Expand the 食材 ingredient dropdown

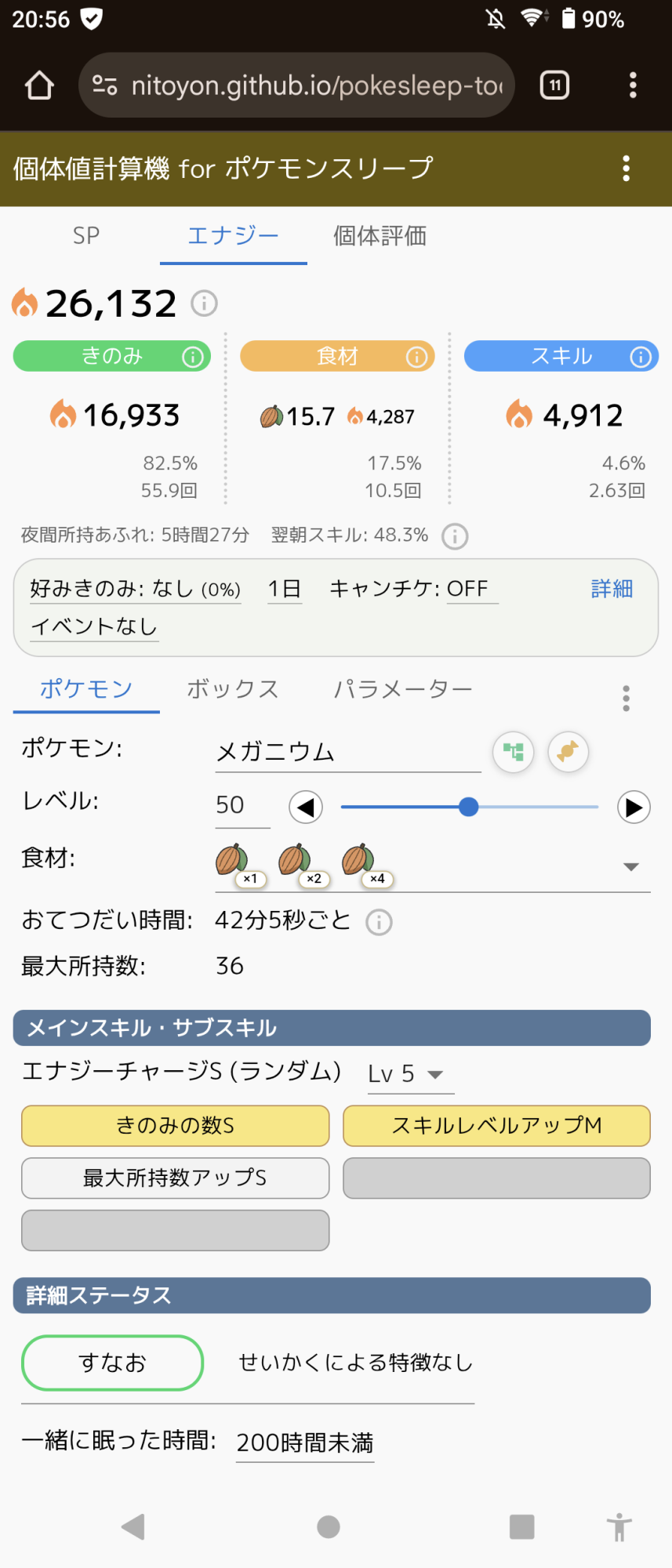pyautogui.click(x=630, y=866)
